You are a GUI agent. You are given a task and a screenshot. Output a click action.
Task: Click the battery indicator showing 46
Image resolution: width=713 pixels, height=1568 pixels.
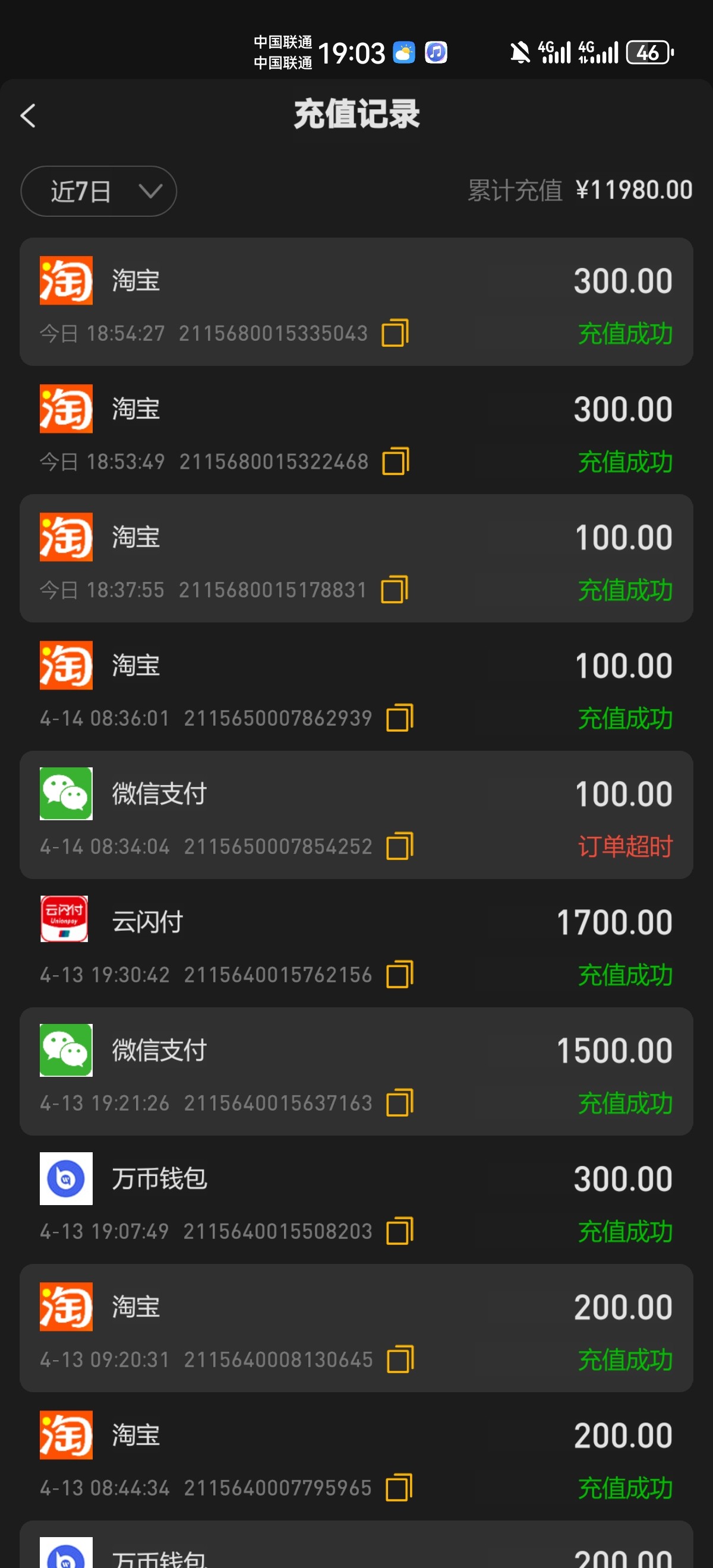(x=648, y=53)
